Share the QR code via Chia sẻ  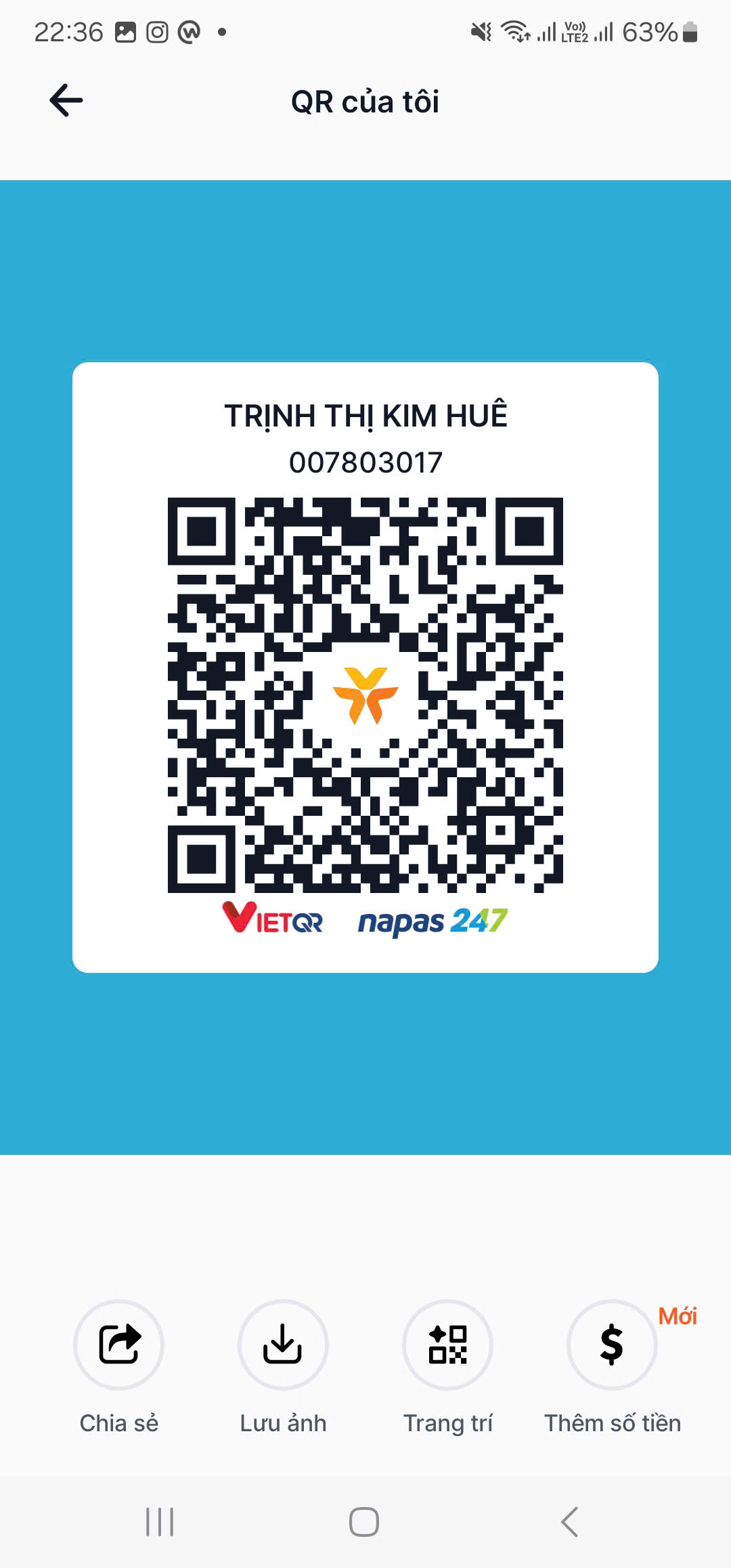click(x=119, y=1345)
